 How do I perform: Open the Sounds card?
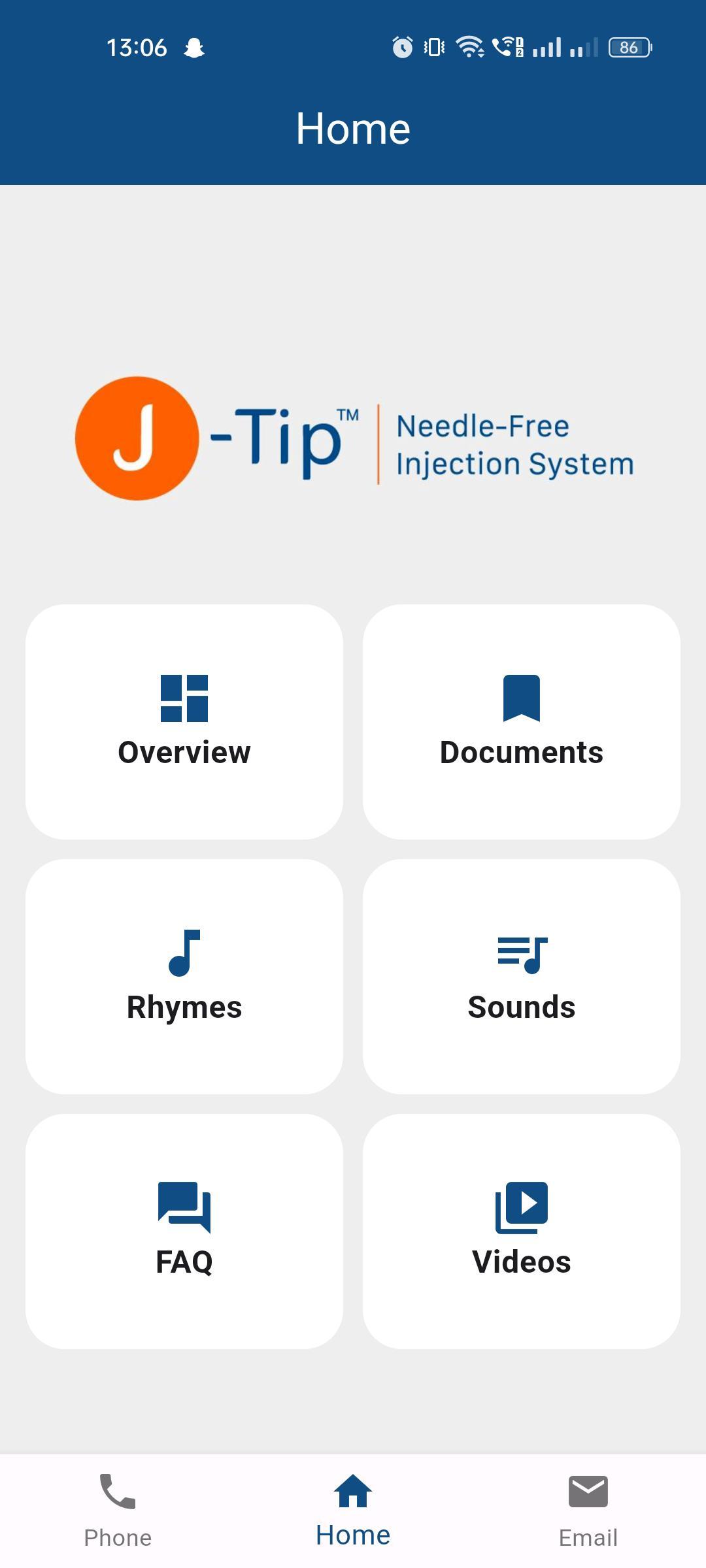(521, 976)
